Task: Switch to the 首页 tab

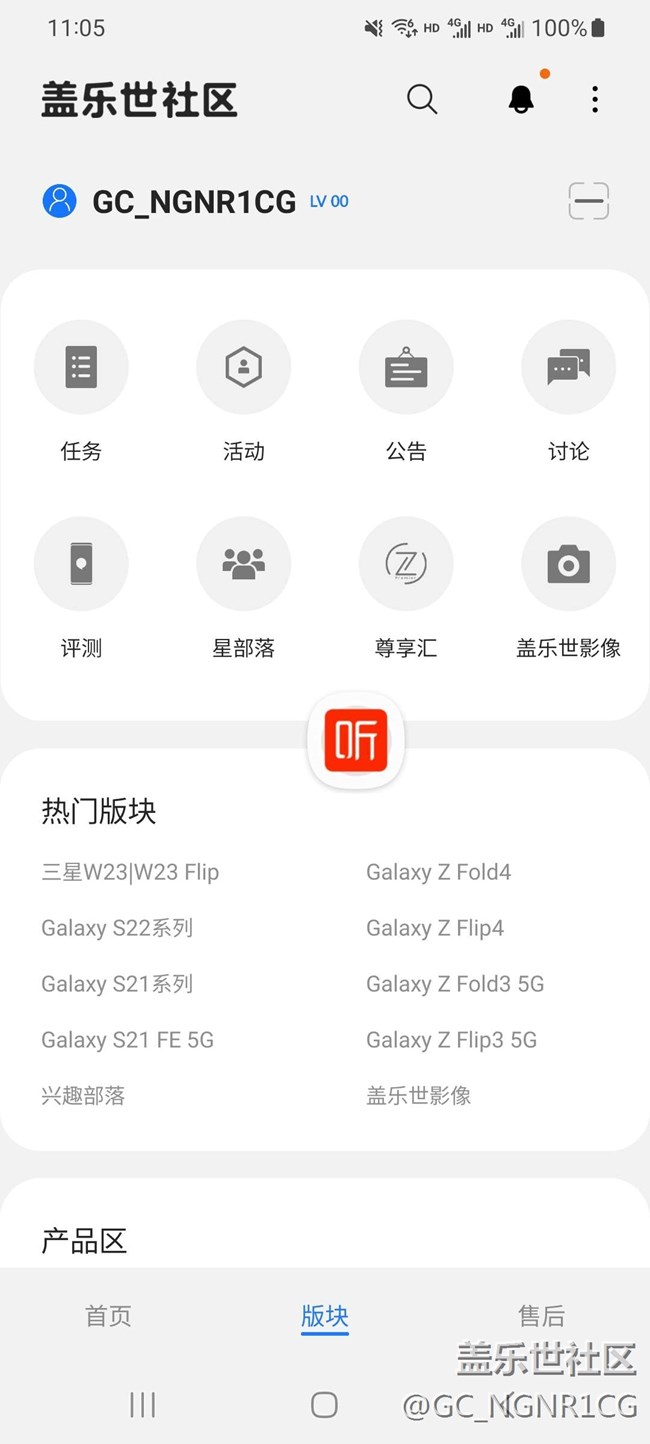Action: click(108, 1316)
